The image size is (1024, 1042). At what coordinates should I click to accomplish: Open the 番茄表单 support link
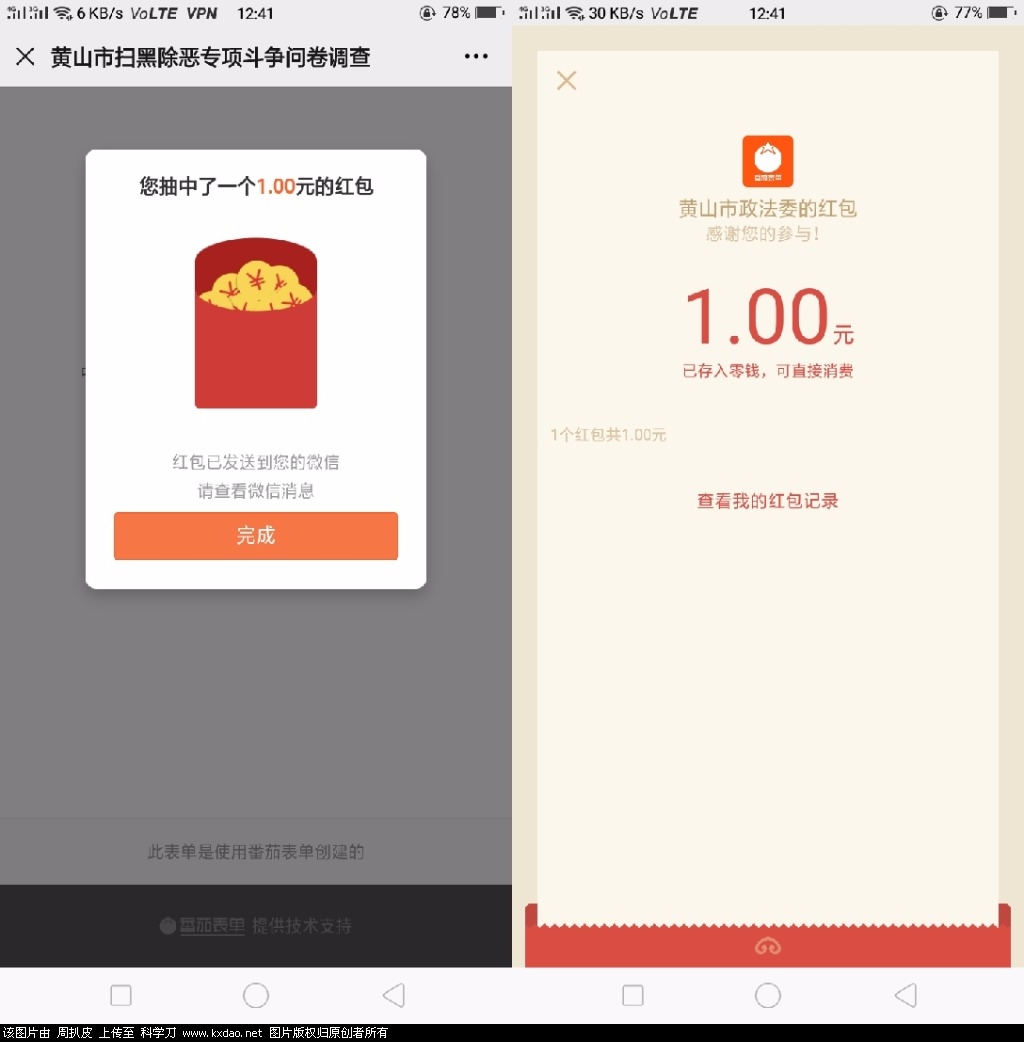coord(212,926)
